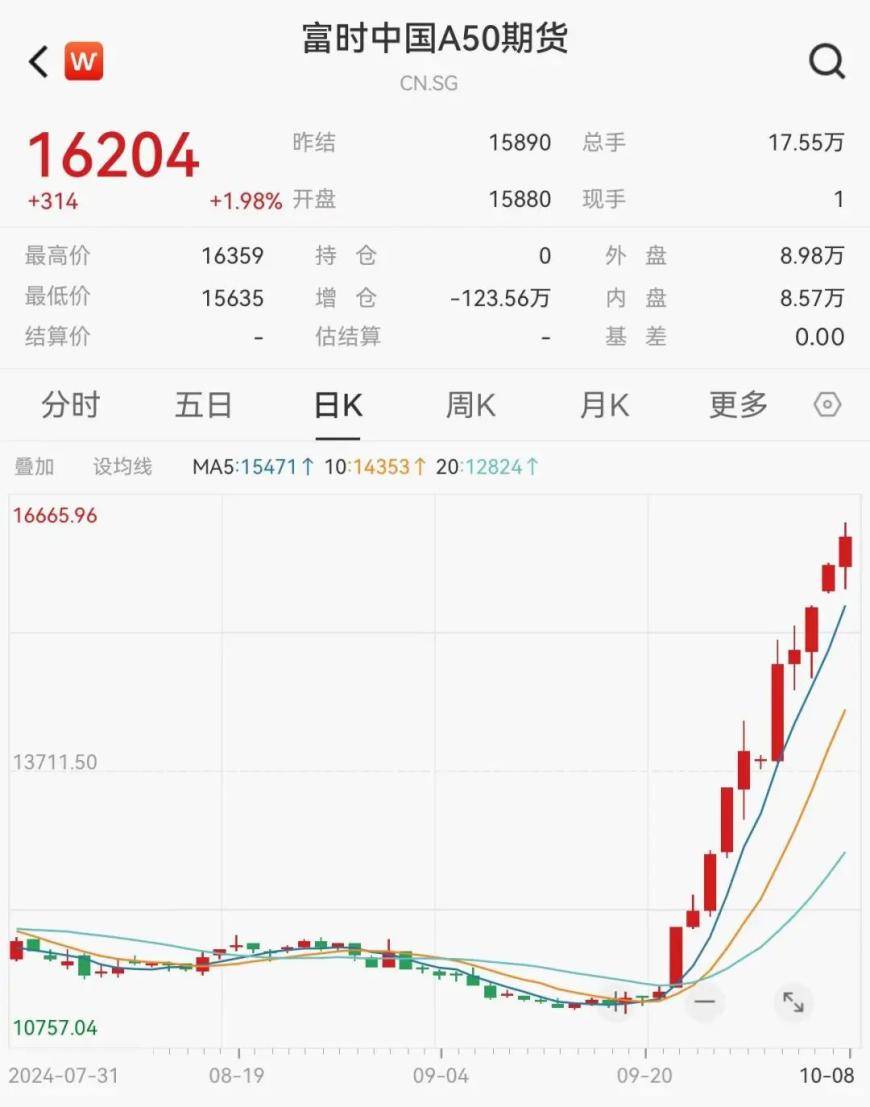Open 设均线 moving average settings
The image size is (870, 1107).
(x=122, y=466)
